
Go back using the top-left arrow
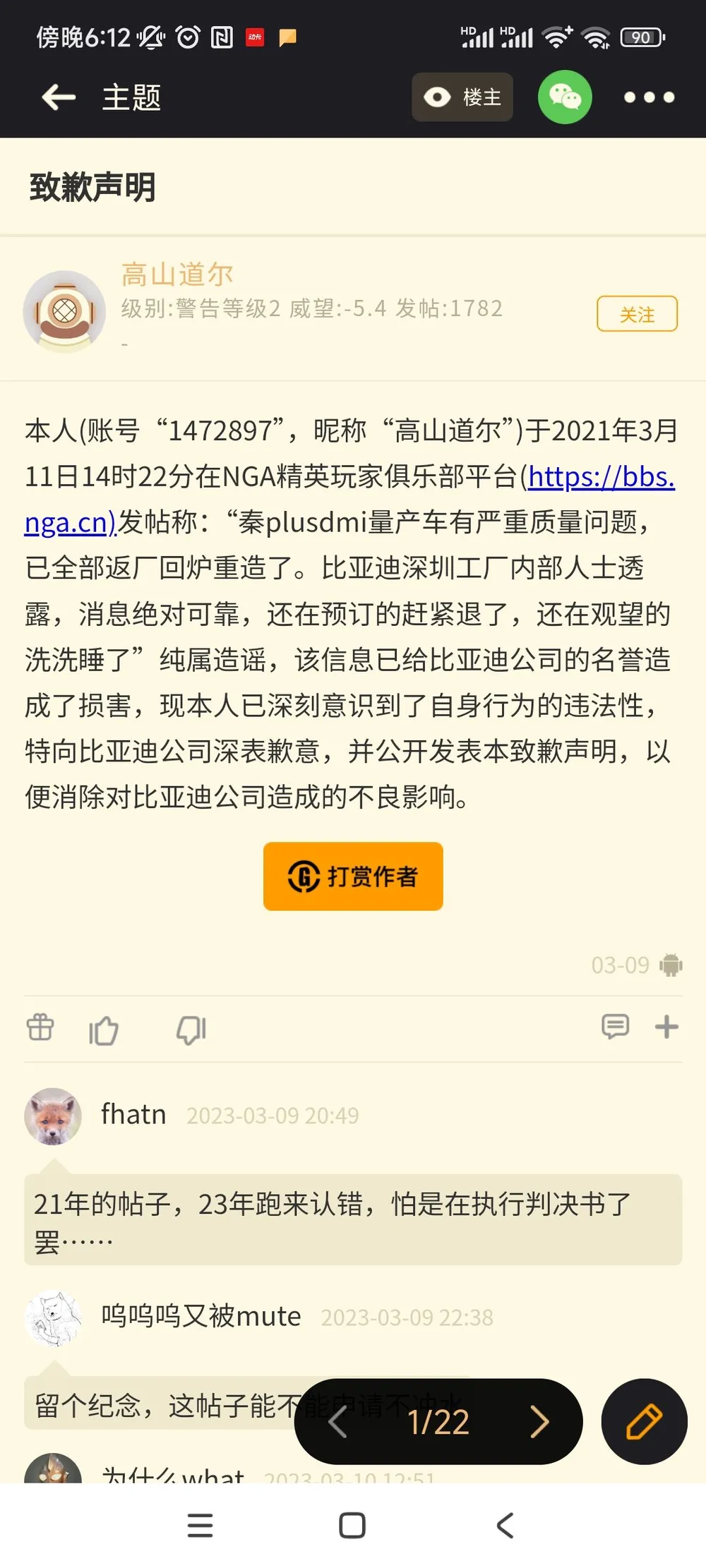pyautogui.click(x=59, y=97)
